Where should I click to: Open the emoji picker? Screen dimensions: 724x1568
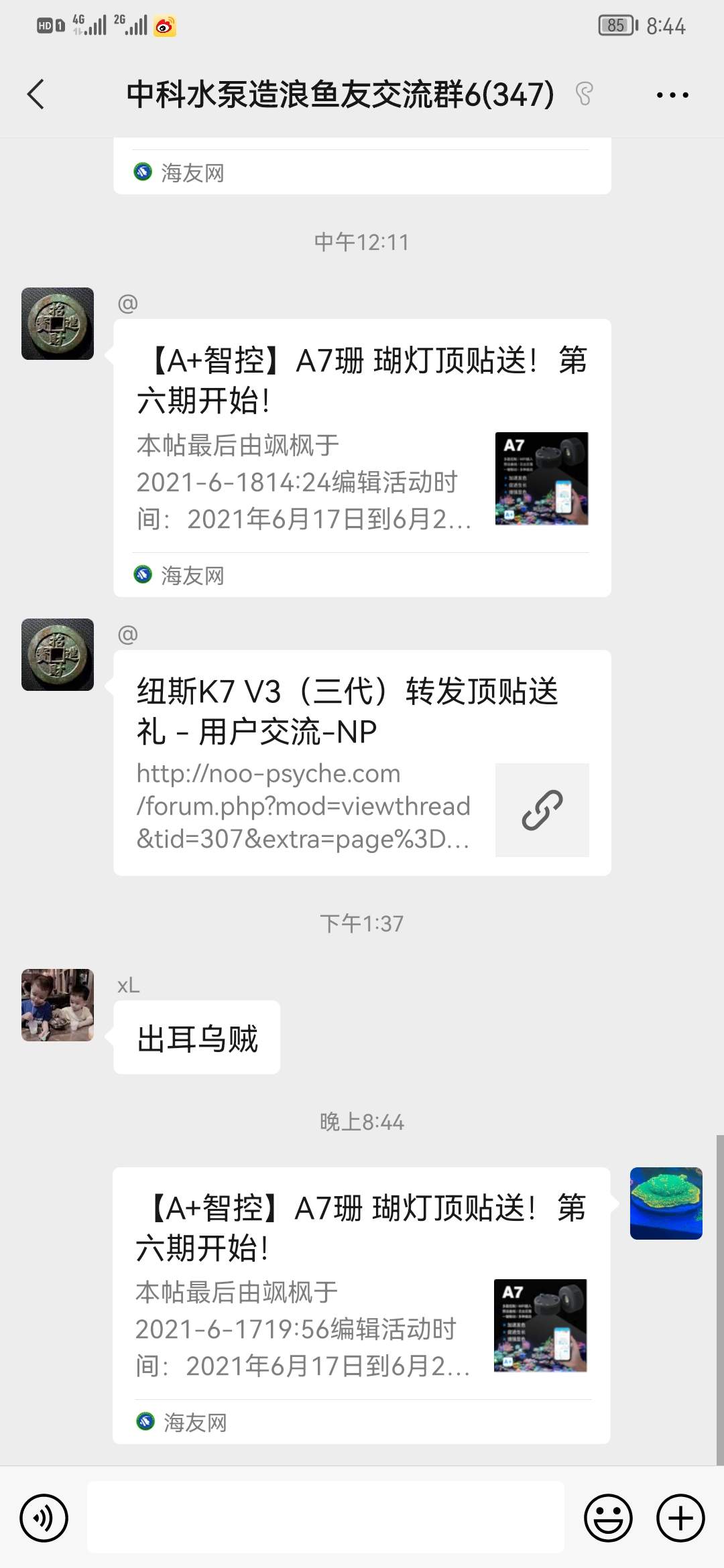(608, 1518)
